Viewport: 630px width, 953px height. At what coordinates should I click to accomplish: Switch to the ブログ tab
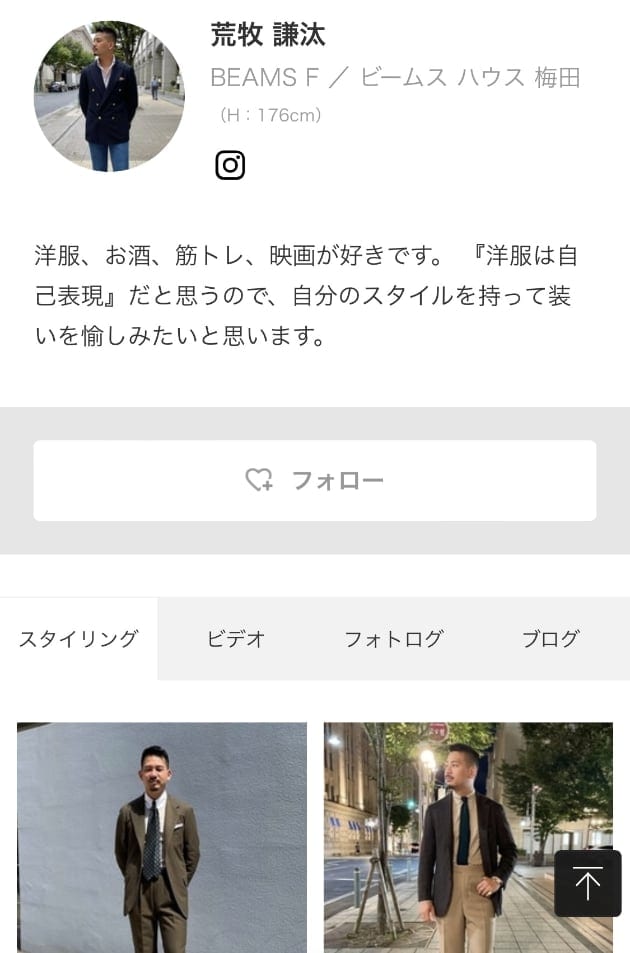click(551, 639)
